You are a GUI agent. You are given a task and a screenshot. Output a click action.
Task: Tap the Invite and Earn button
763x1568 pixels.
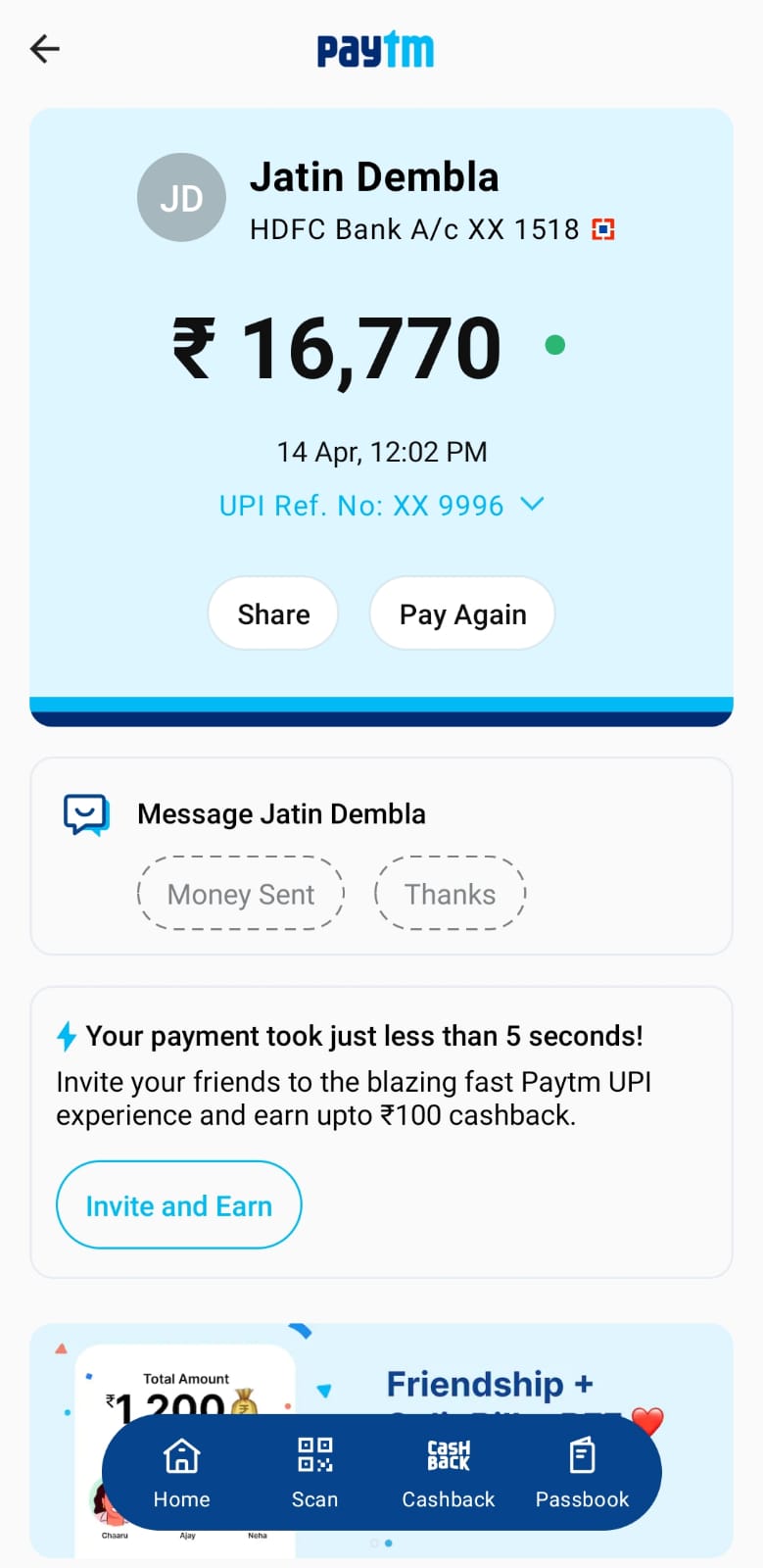click(178, 1205)
